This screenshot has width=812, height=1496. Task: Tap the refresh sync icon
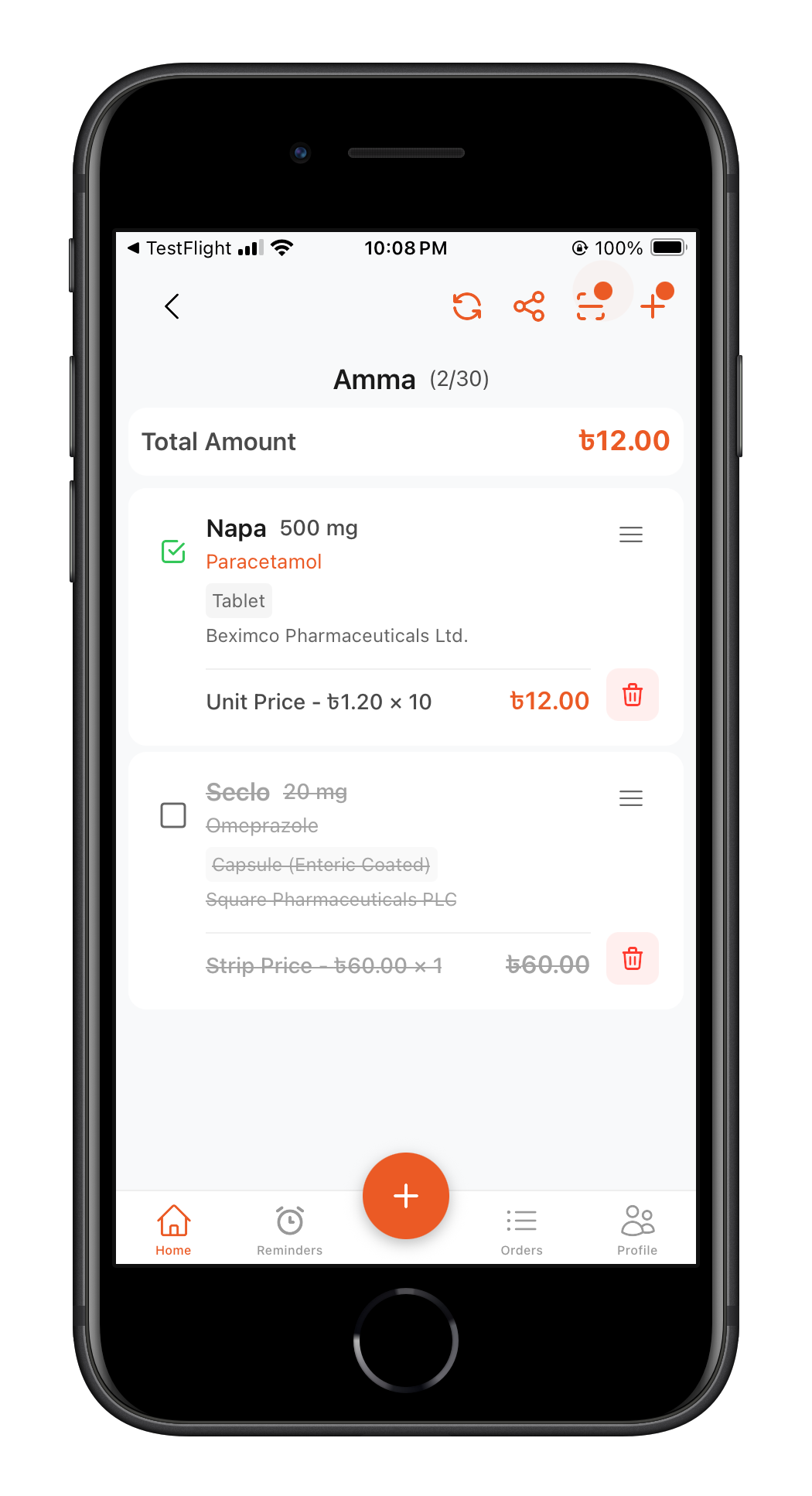(x=467, y=306)
